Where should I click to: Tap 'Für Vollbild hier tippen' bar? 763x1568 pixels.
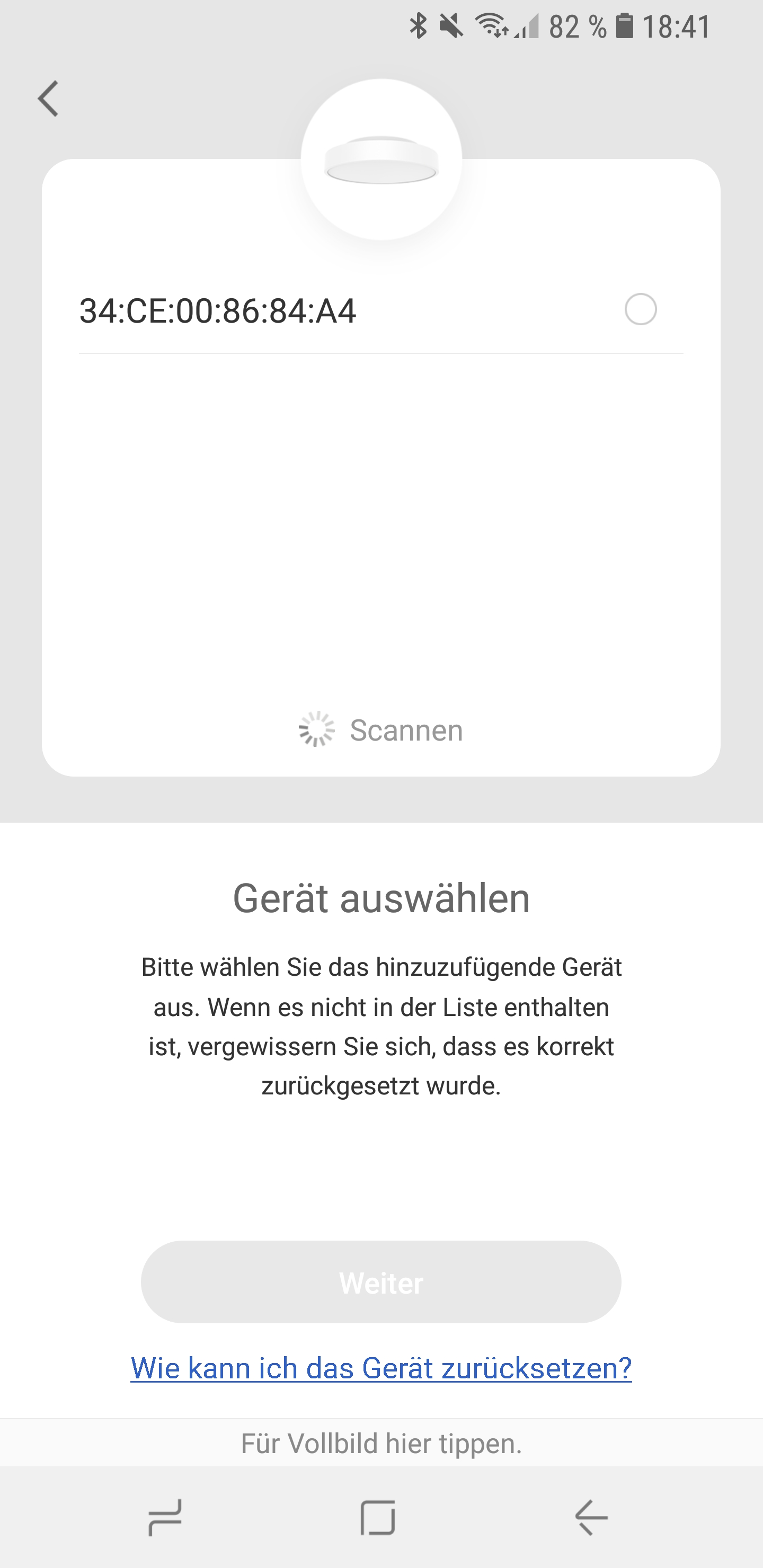pyautogui.click(x=380, y=1443)
